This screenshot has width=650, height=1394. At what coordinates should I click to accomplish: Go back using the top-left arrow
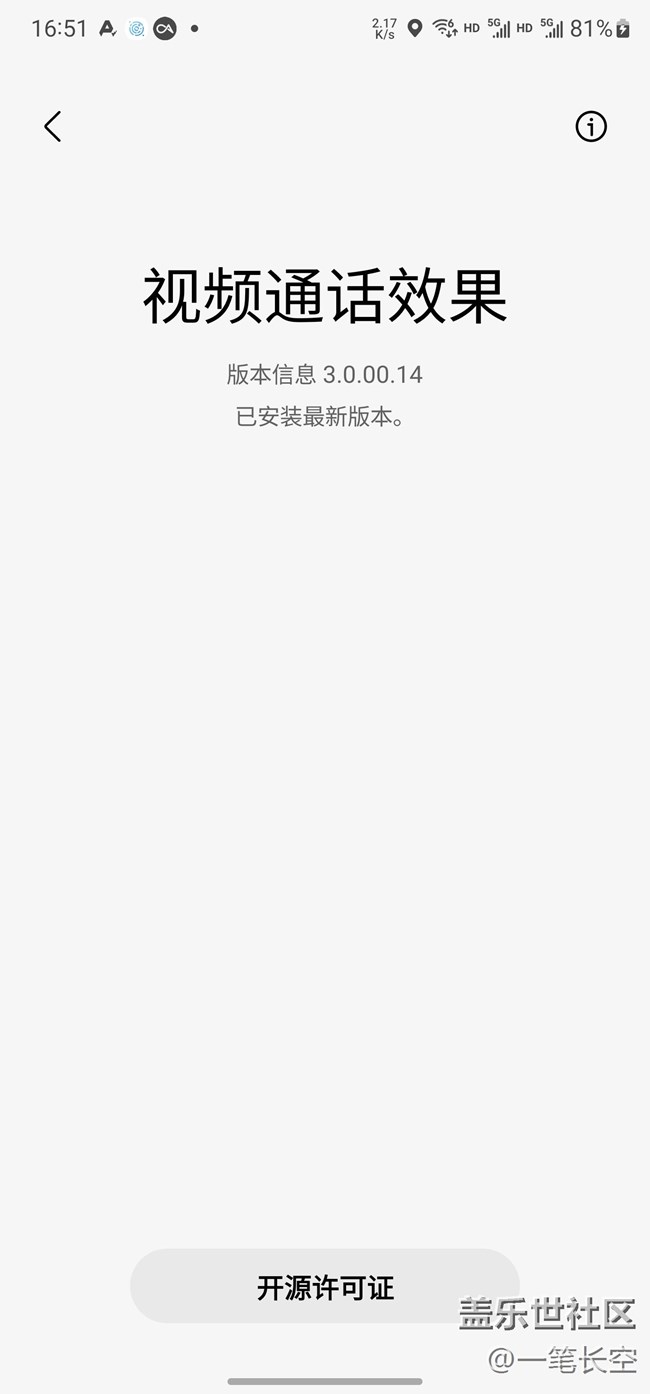53,127
